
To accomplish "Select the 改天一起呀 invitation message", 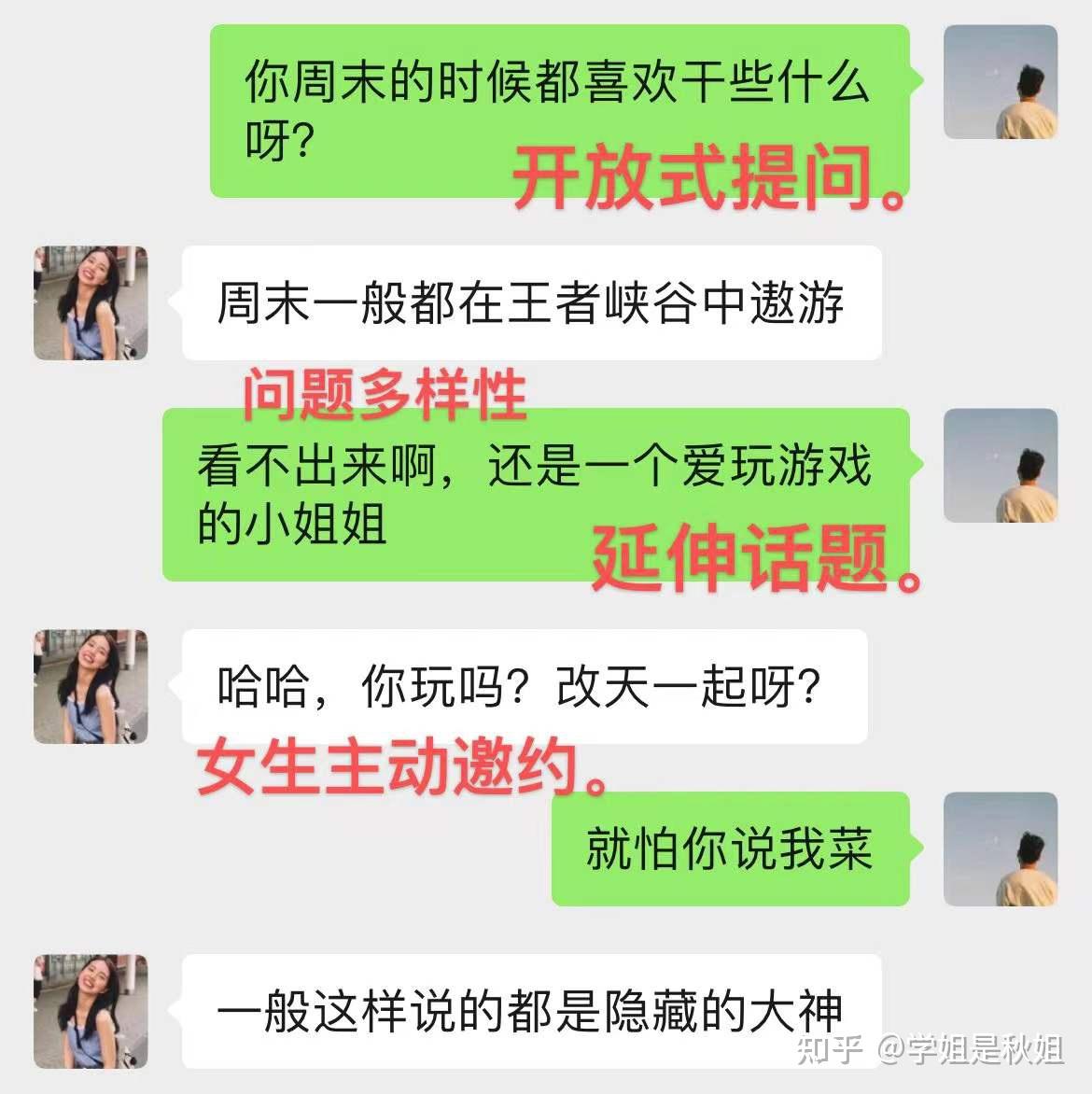I will coord(518,688).
